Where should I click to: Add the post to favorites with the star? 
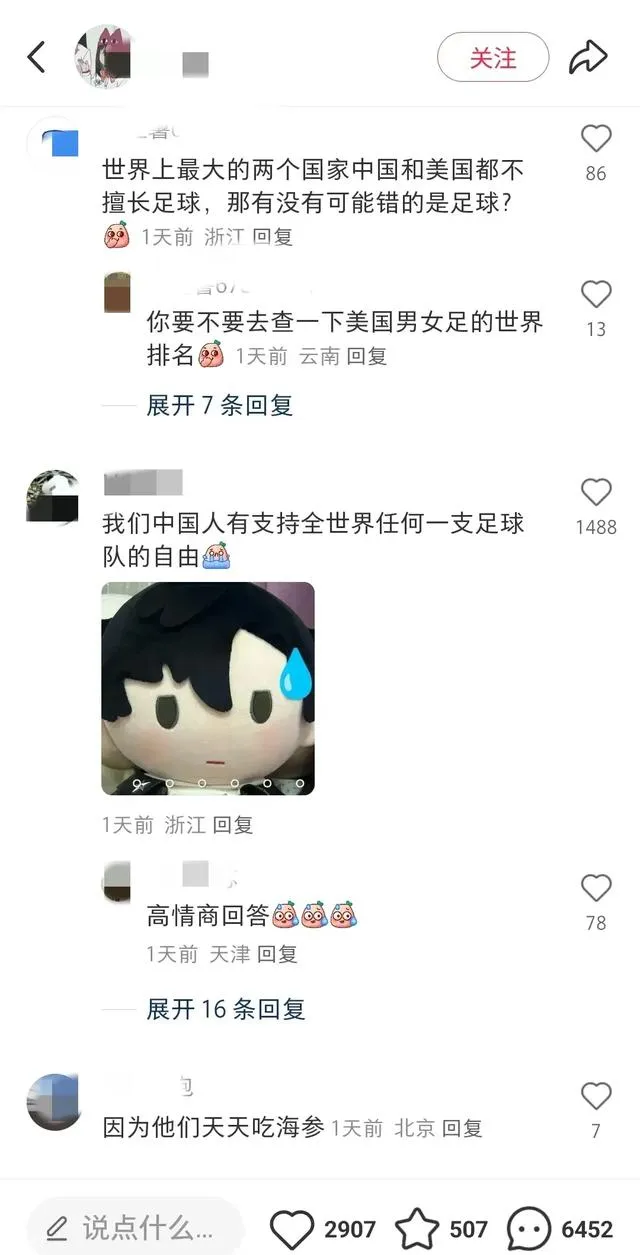click(417, 1228)
